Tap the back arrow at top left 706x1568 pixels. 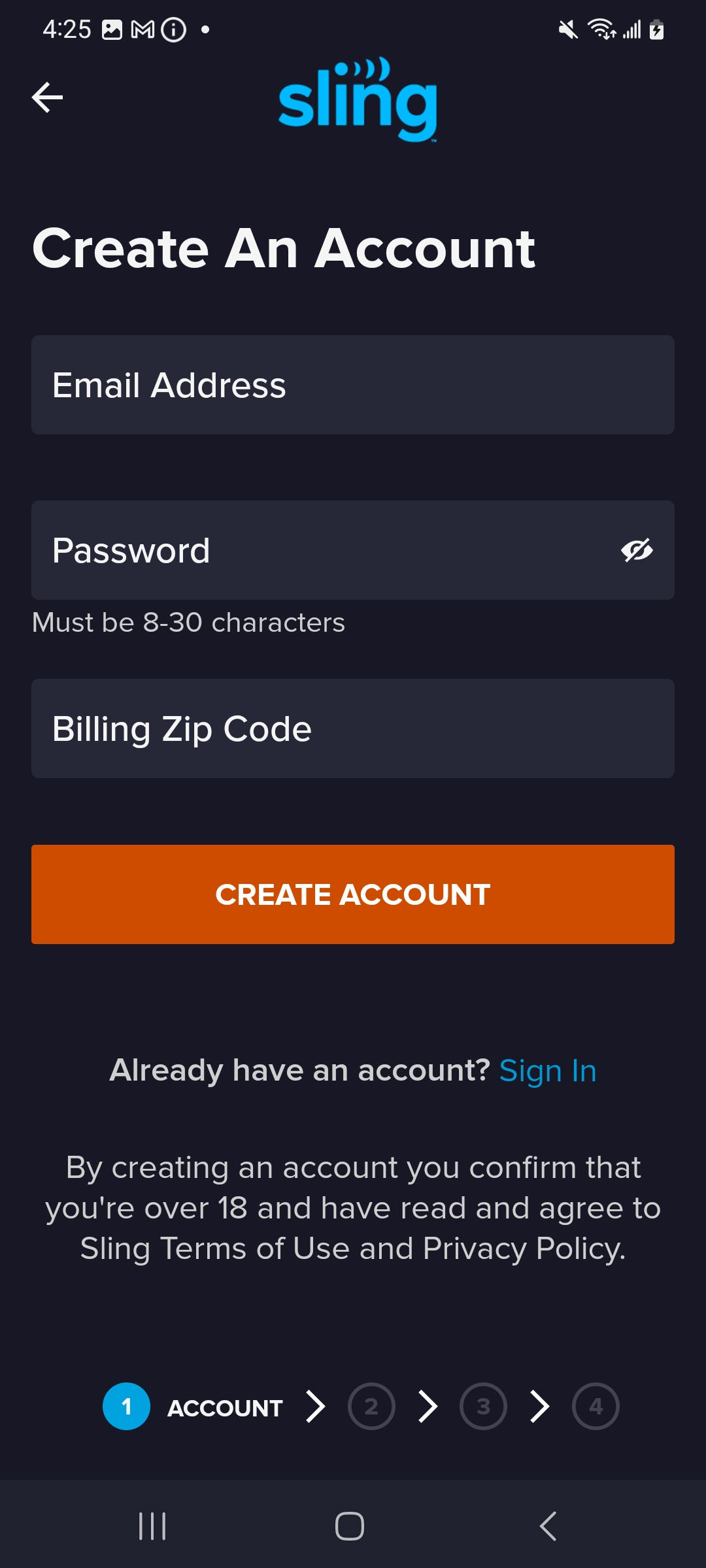click(x=46, y=97)
